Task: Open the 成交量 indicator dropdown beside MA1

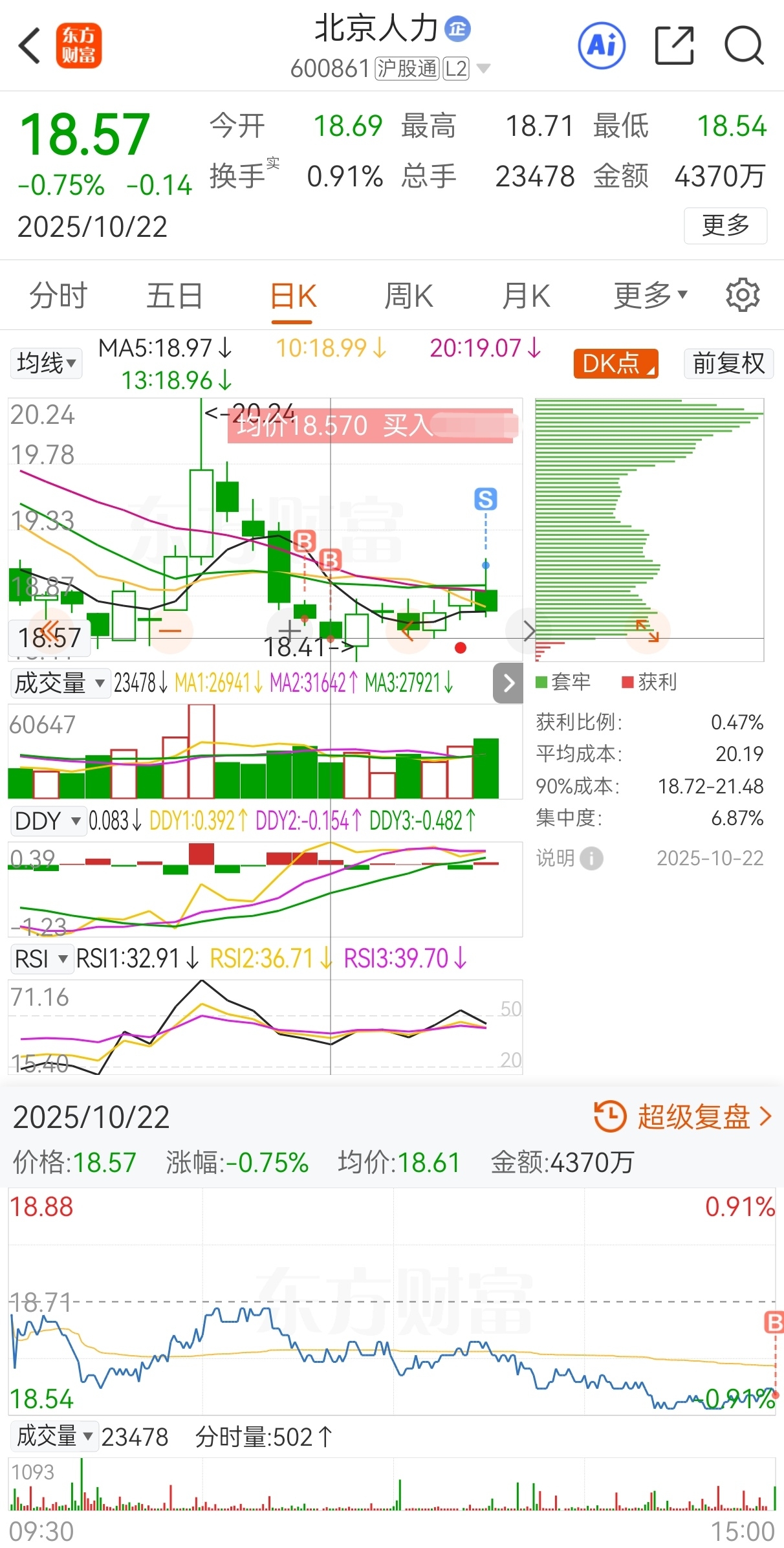Action: pyautogui.click(x=60, y=683)
